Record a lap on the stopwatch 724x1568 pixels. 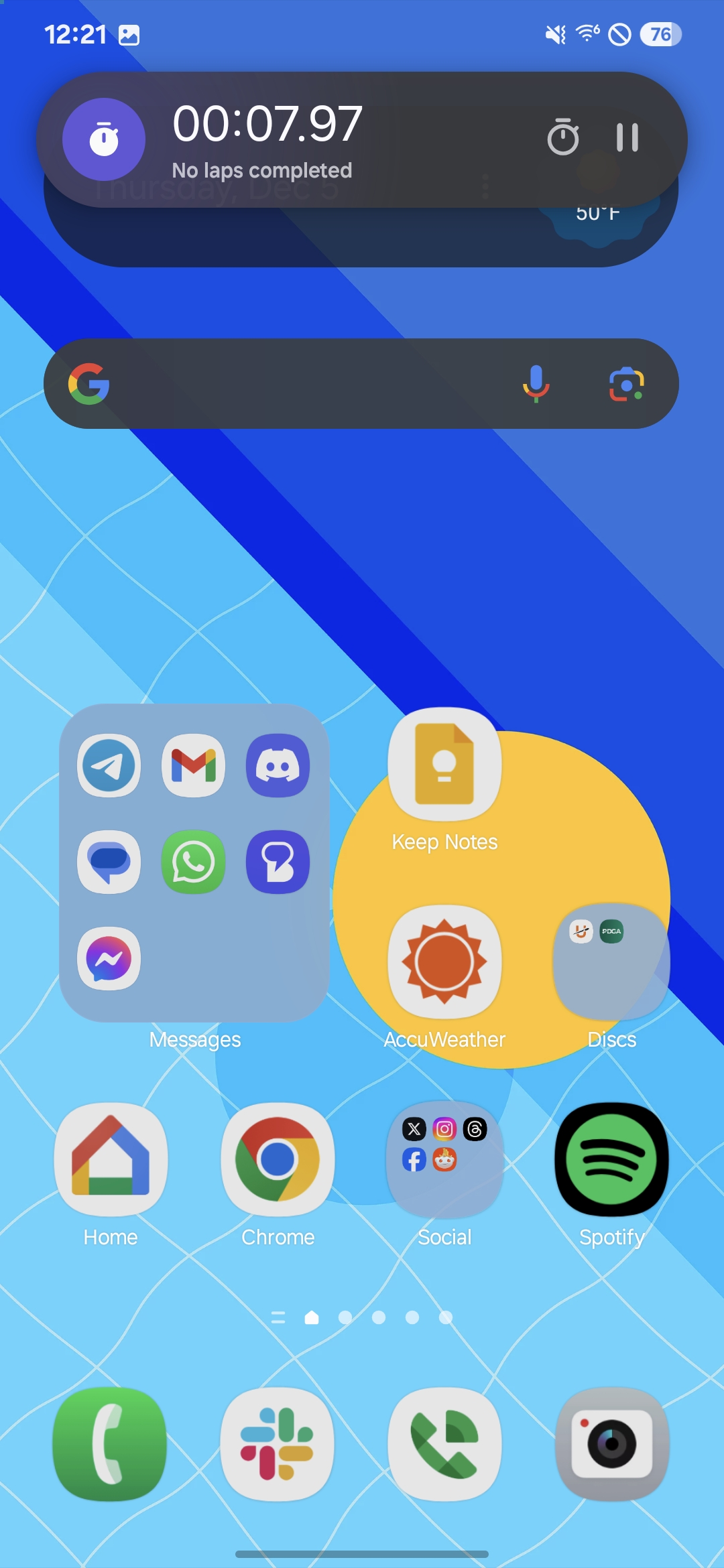563,137
